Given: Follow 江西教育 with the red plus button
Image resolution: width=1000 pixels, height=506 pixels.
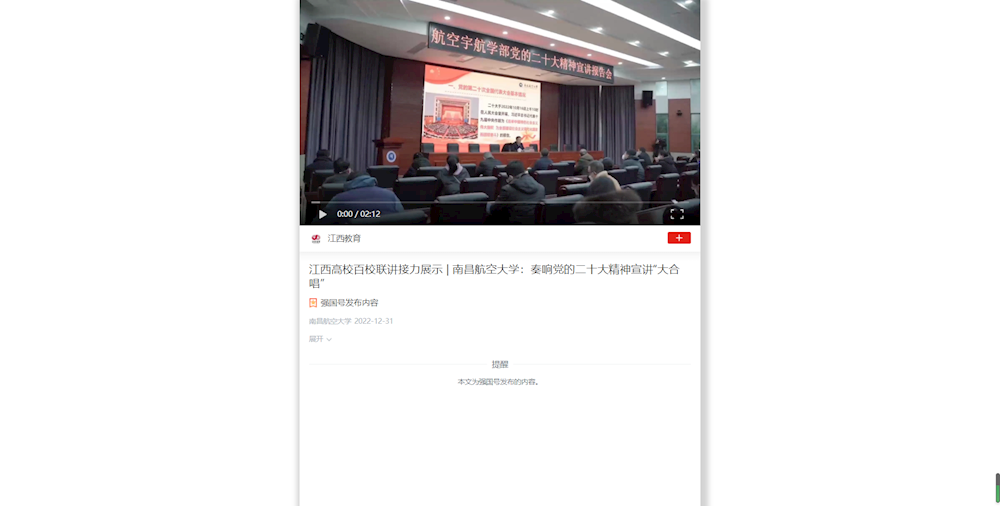Looking at the screenshot, I should (x=679, y=238).
